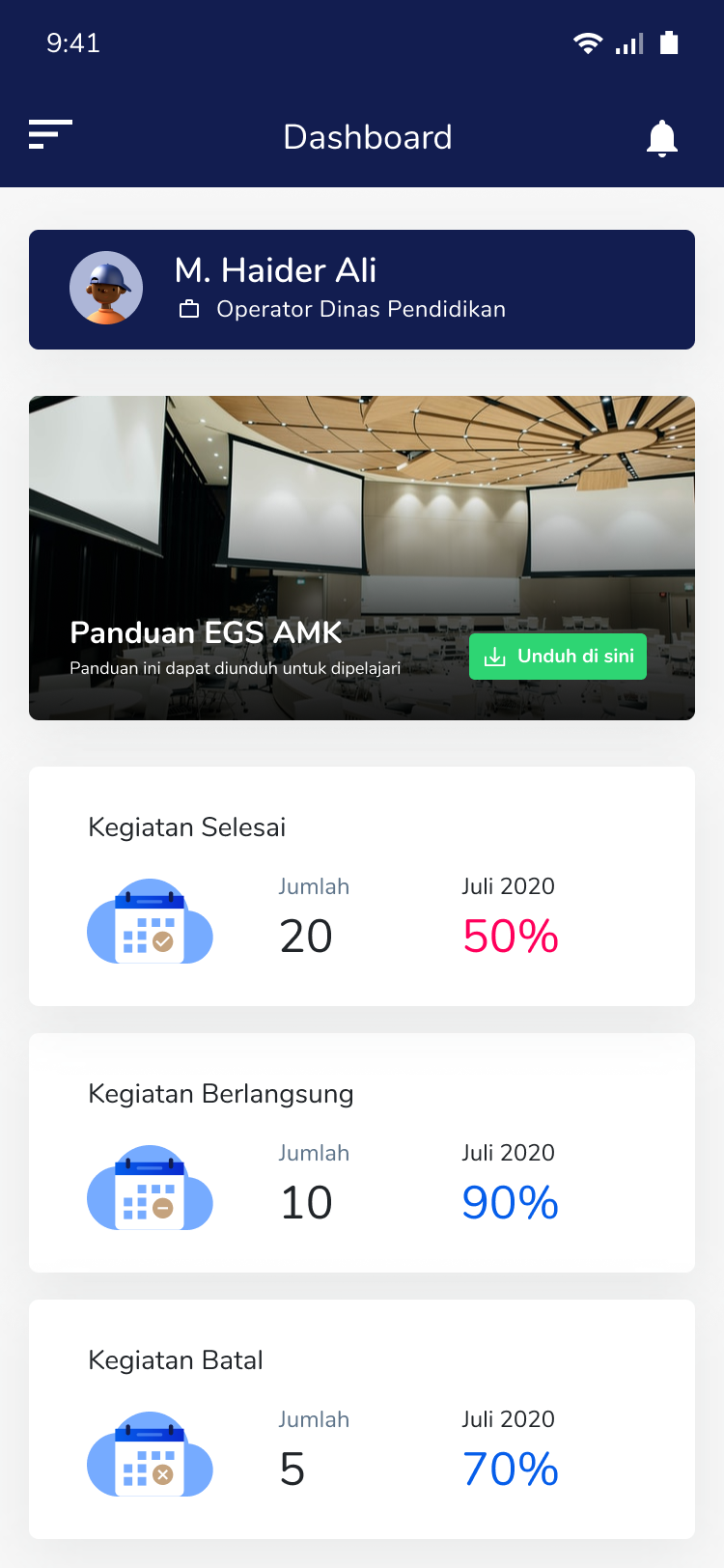Open the Juli 2020 selector in Kegiatan Selesai
724x1568 pixels.
click(x=509, y=885)
